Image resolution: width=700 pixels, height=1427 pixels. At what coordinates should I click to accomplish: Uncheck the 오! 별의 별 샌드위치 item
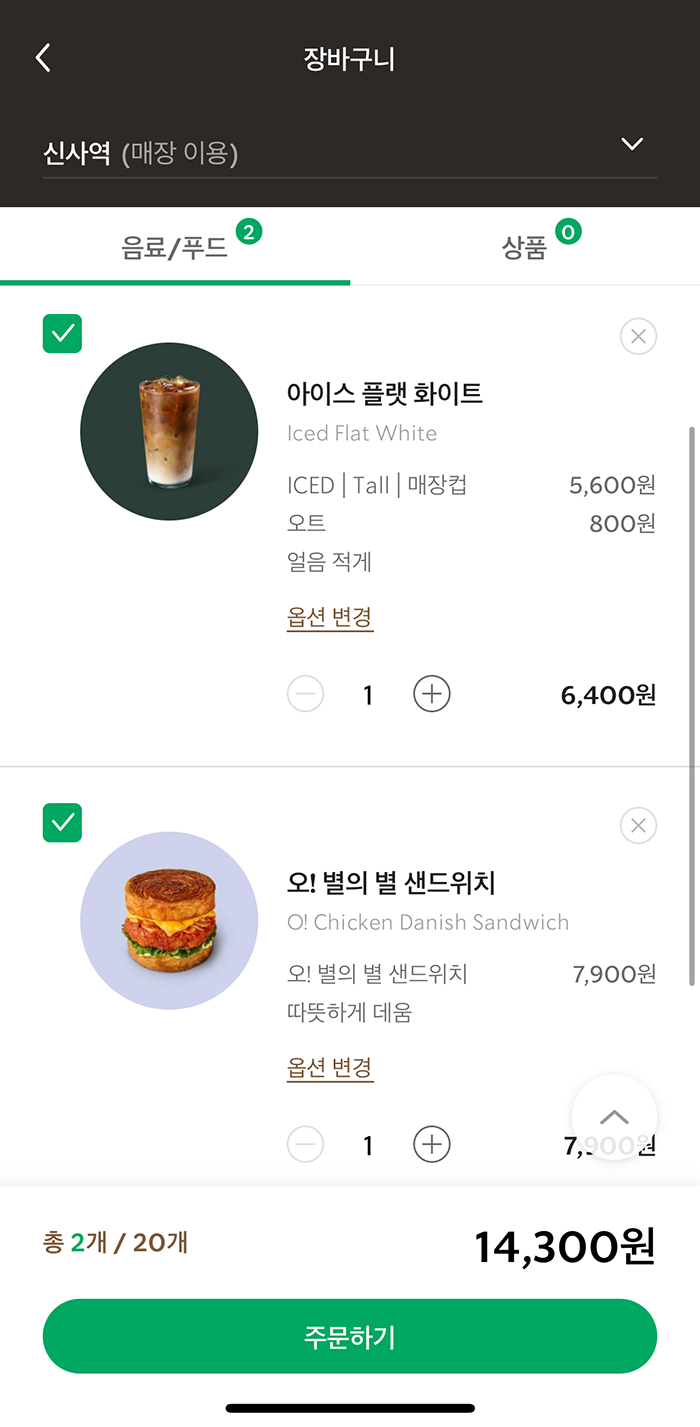point(63,823)
